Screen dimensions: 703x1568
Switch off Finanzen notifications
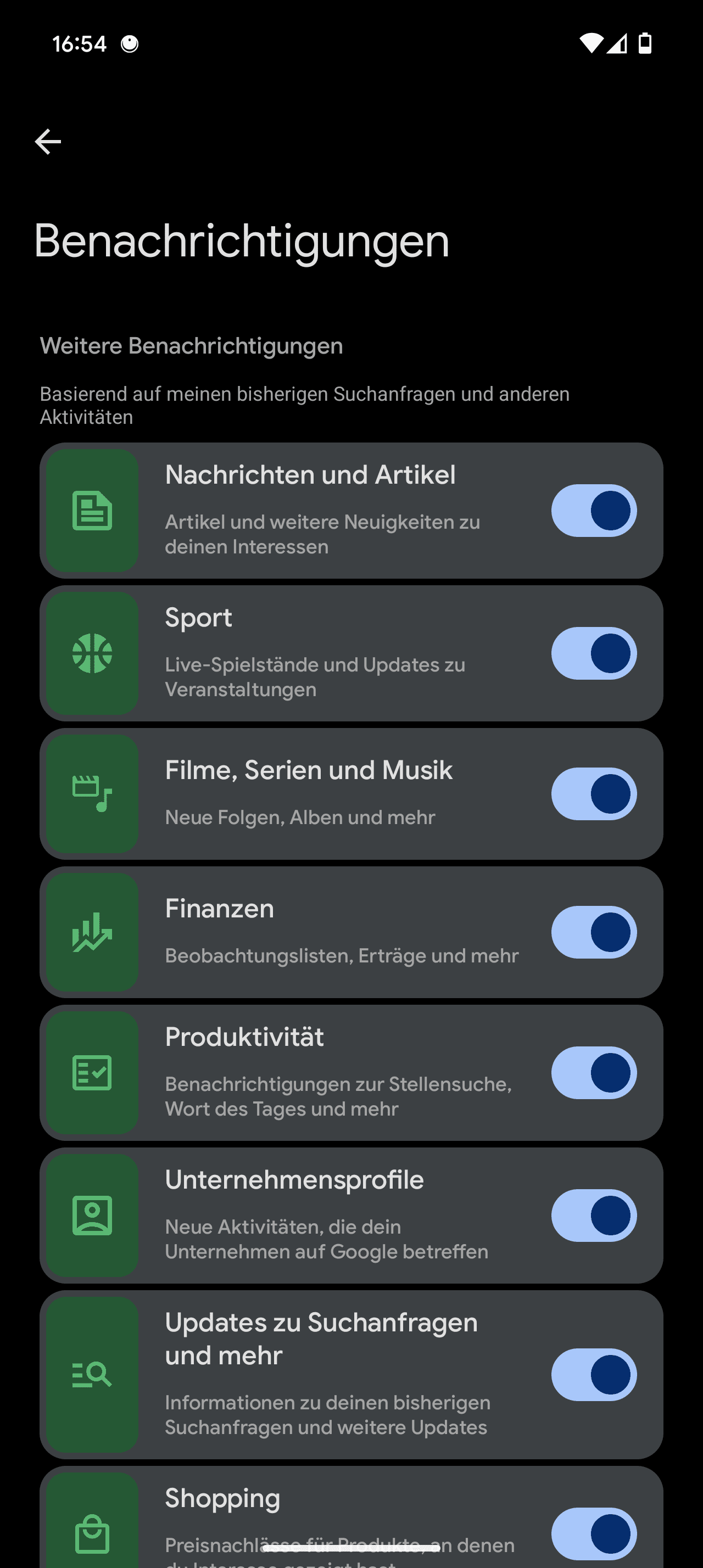[x=594, y=932]
